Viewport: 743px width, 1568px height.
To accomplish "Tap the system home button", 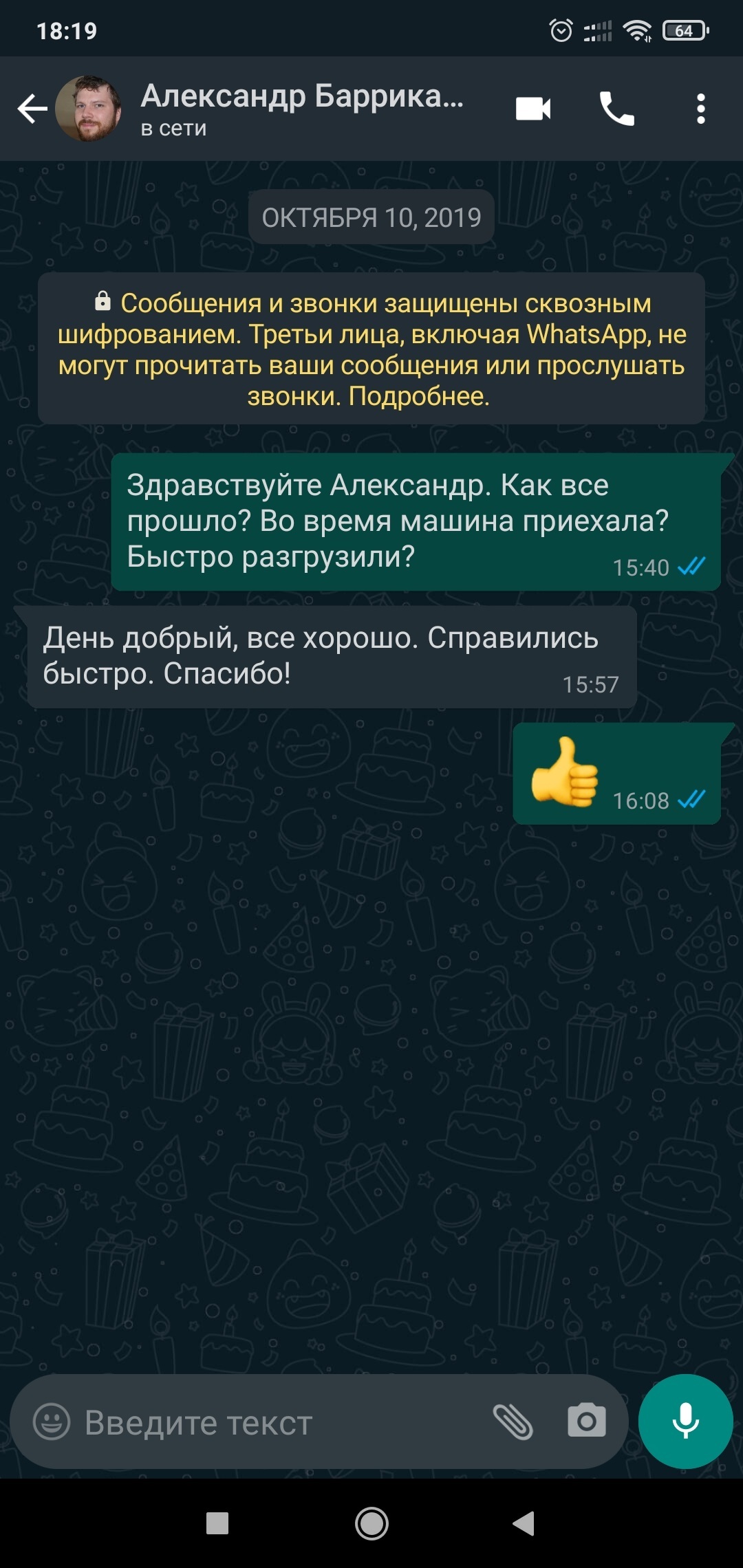I will point(371,1523).
